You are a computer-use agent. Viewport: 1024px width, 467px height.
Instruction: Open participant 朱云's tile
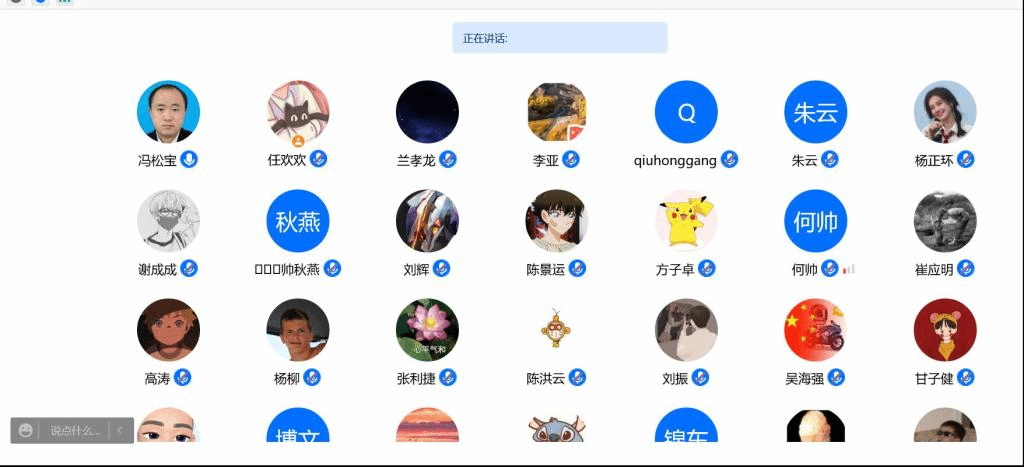815,112
